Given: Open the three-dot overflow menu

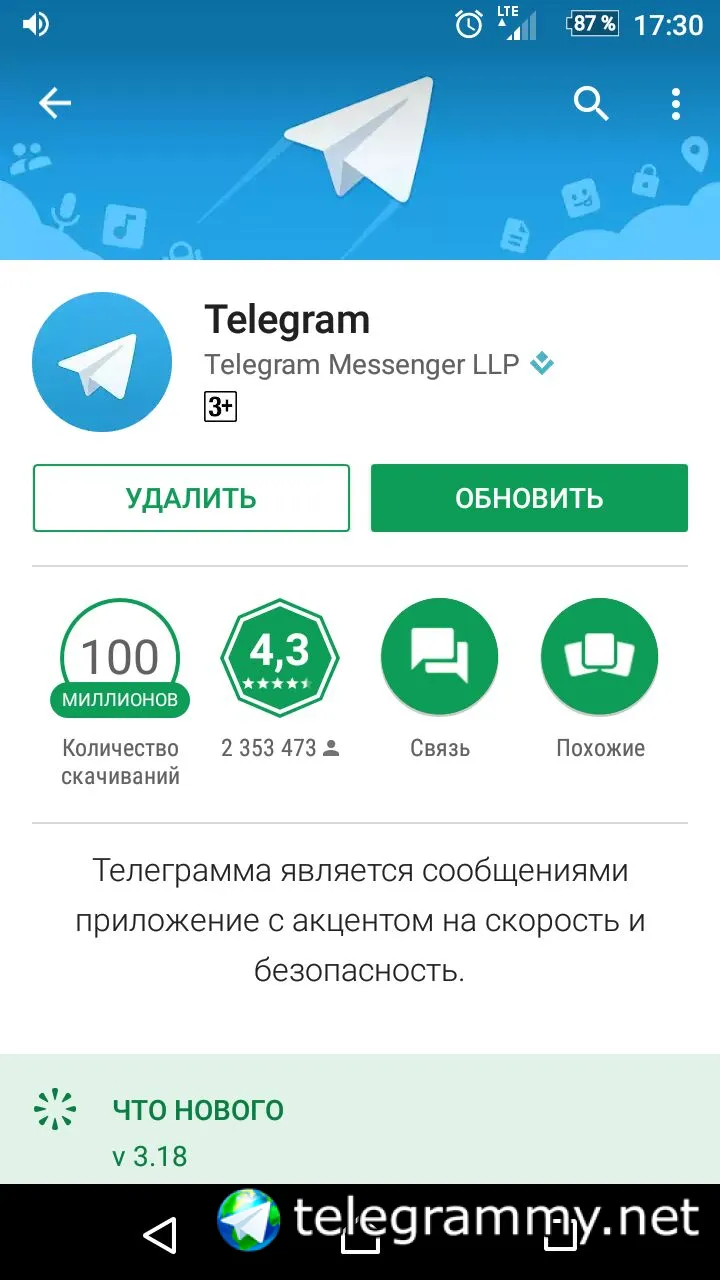Looking at the screenshot, I should (x=676, y=103).
